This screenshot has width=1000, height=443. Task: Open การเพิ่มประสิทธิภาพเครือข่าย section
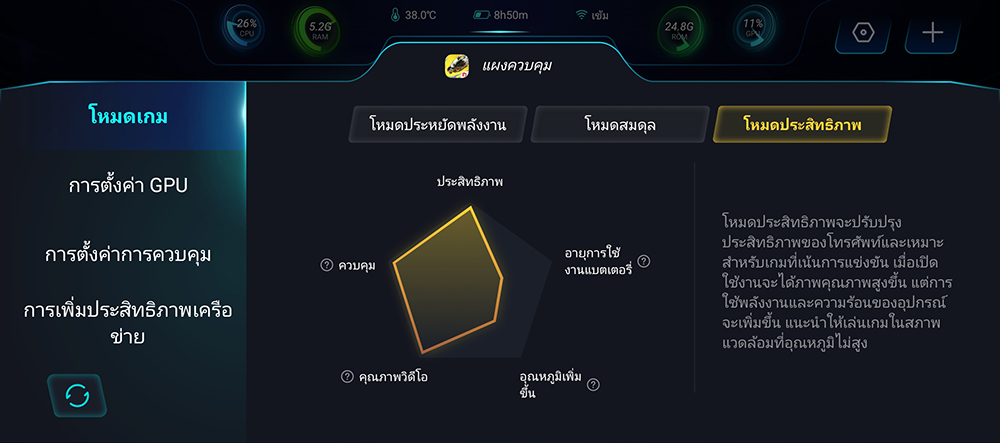pos(127,323)
